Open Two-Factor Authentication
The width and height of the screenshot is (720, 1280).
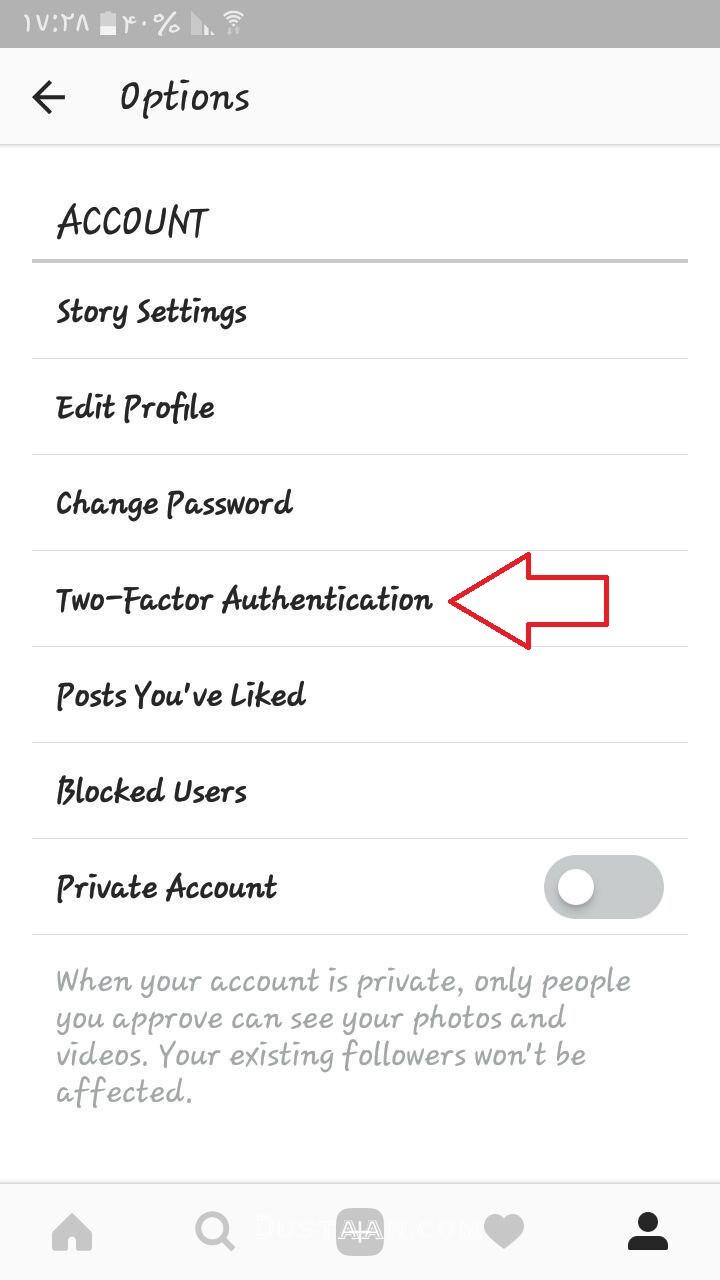click(x=360, y=599)
